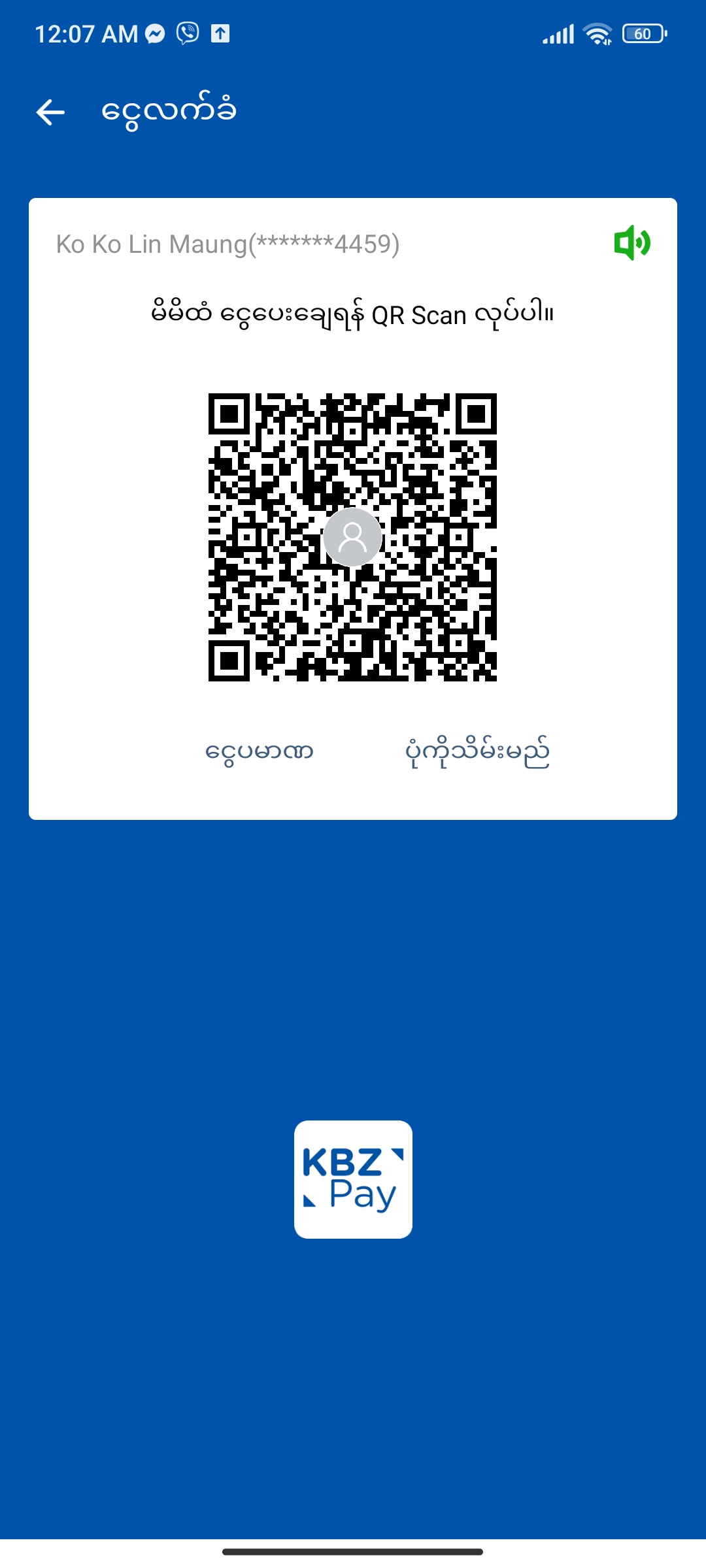Toggle the green speaker sound icon

[631, 243]
